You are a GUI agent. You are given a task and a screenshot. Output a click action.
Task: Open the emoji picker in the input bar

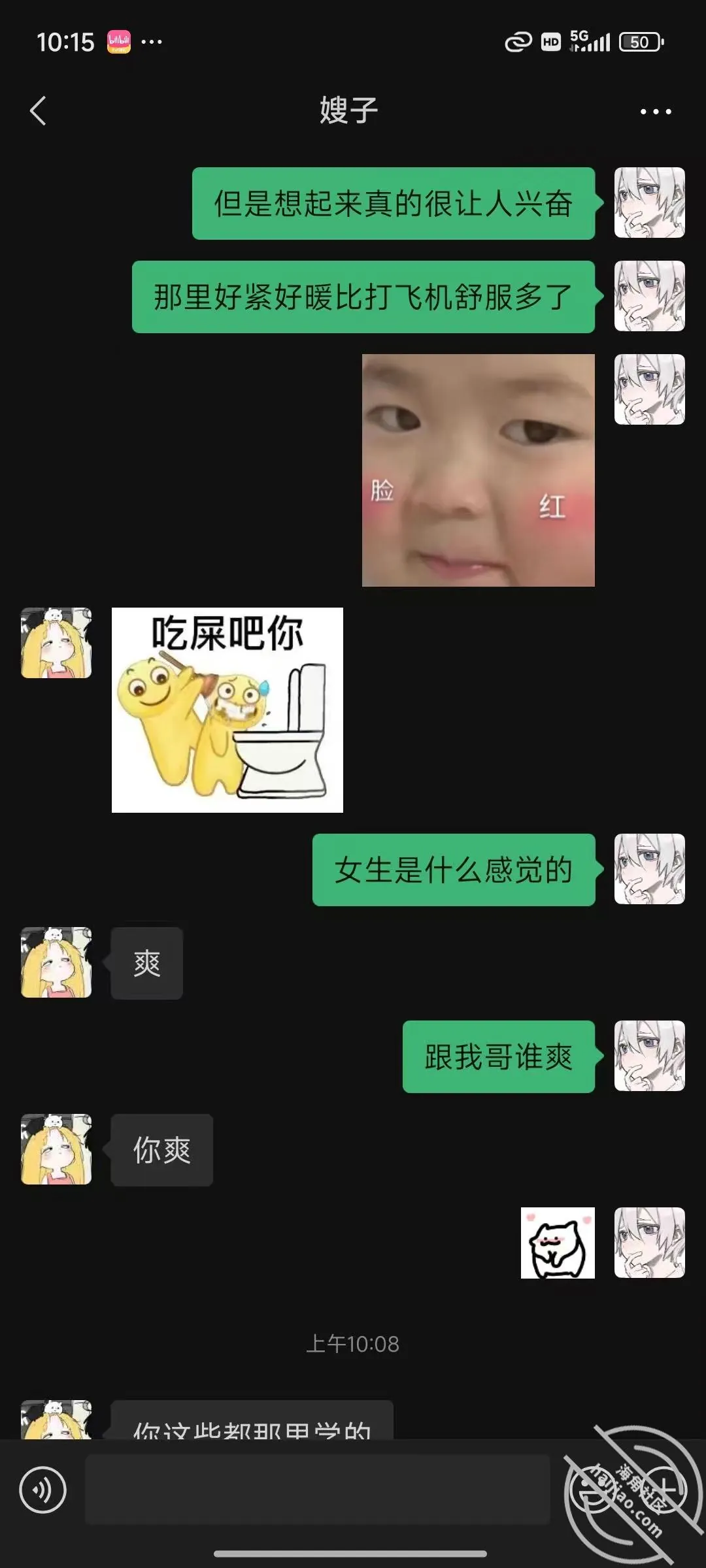click(592, 1490)
